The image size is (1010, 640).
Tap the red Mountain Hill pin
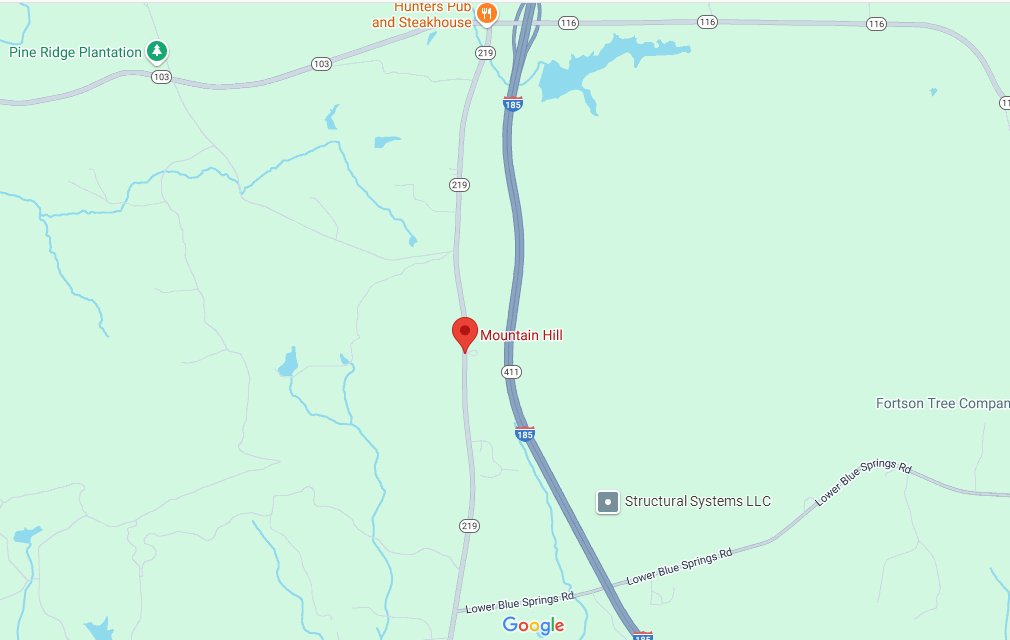pos(464,331)
